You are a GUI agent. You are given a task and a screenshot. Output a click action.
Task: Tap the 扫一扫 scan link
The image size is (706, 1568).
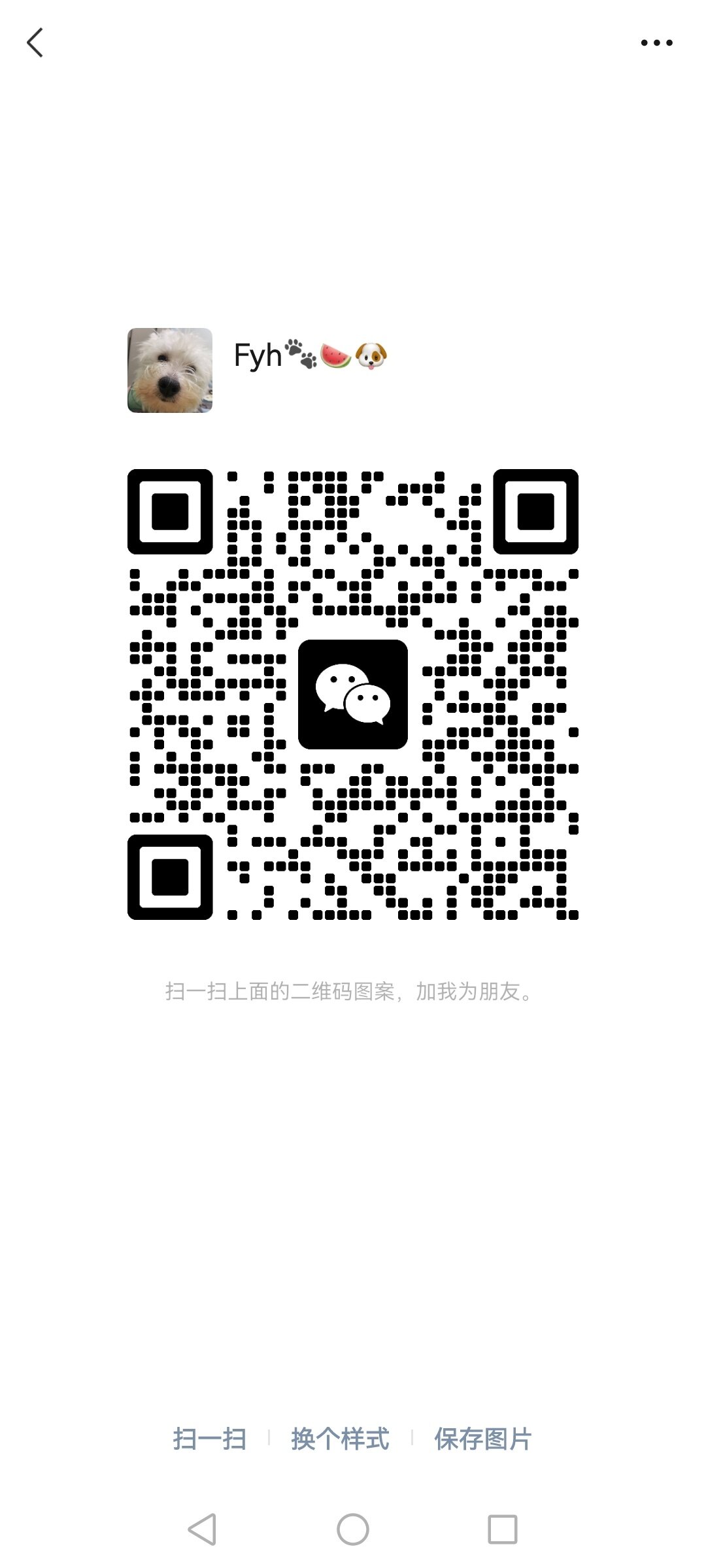(x=210, y=1439)
